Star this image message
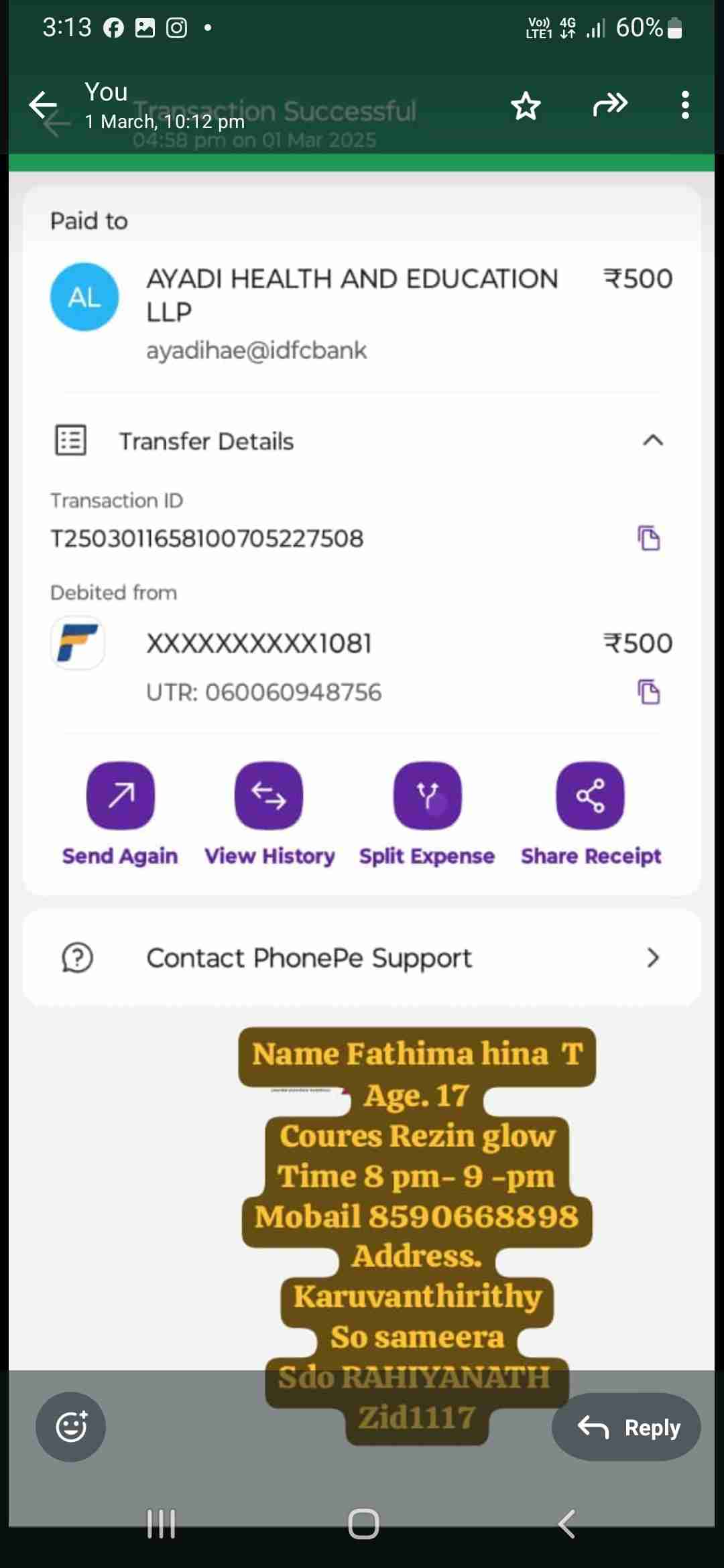Screen dimensions: 724x1568 (526, 105)
